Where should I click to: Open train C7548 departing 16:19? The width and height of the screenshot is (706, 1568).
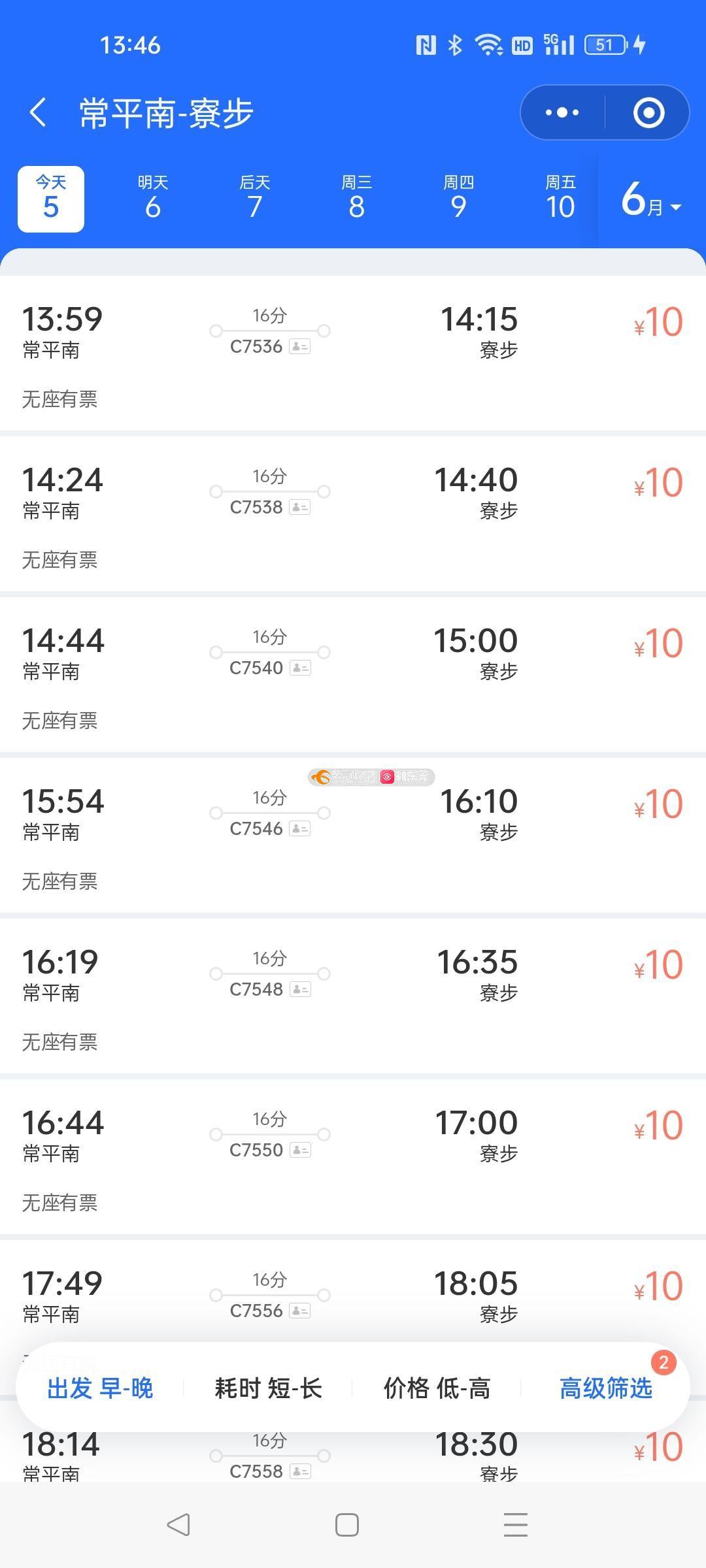pyautogui.click(x=353, y=996)
